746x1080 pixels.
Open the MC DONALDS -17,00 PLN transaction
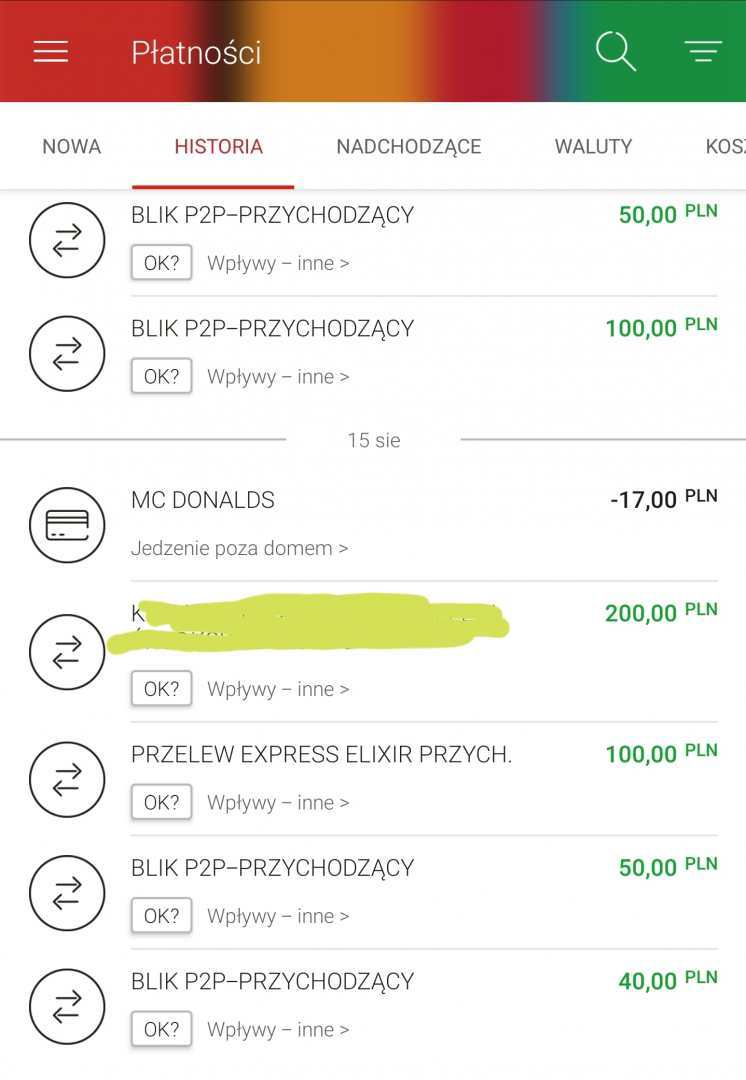point(400,501)
